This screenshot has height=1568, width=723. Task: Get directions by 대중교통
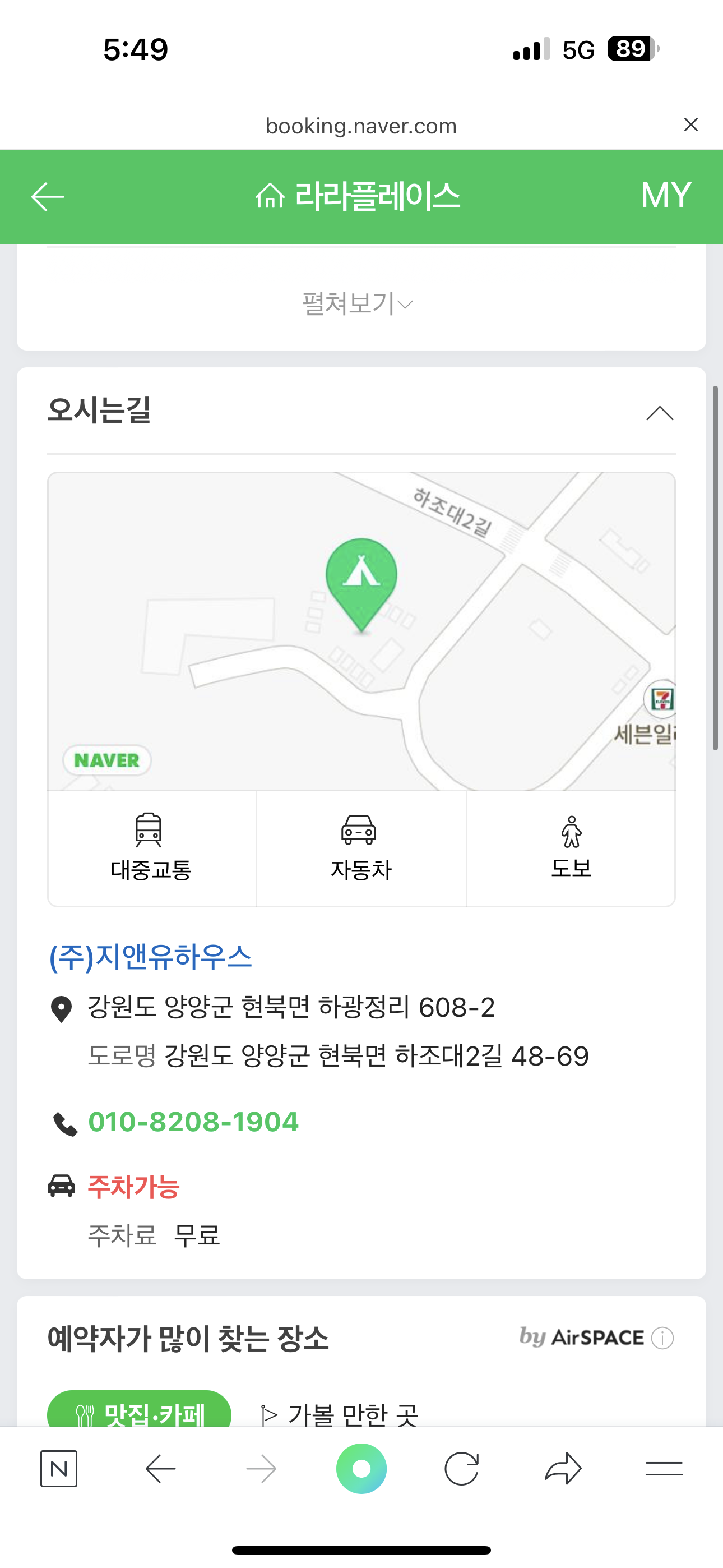[151, 848]
